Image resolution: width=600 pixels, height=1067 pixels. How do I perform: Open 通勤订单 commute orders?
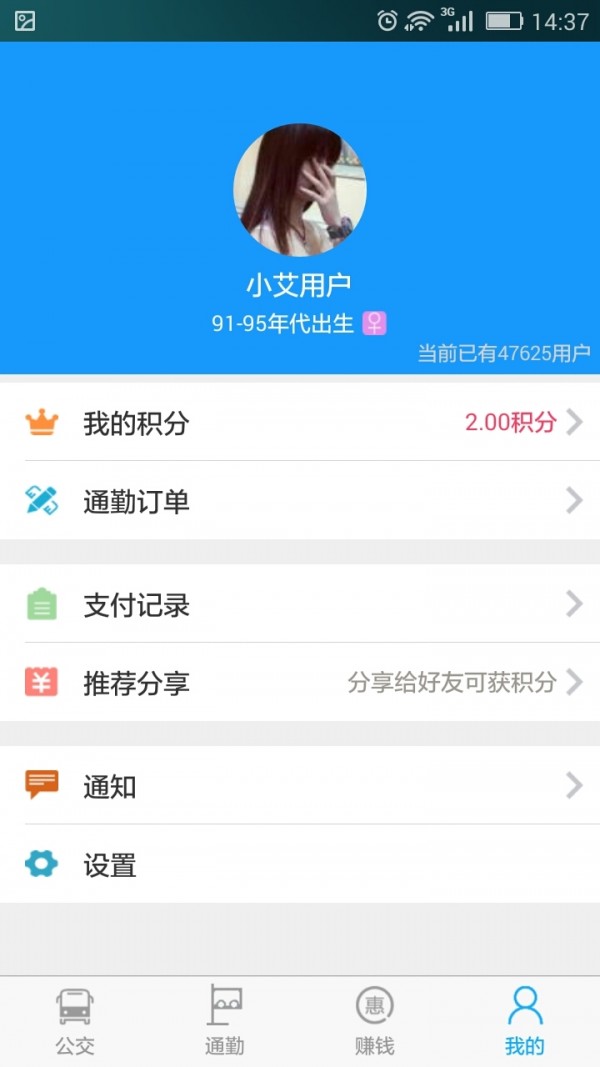[300, 501]
